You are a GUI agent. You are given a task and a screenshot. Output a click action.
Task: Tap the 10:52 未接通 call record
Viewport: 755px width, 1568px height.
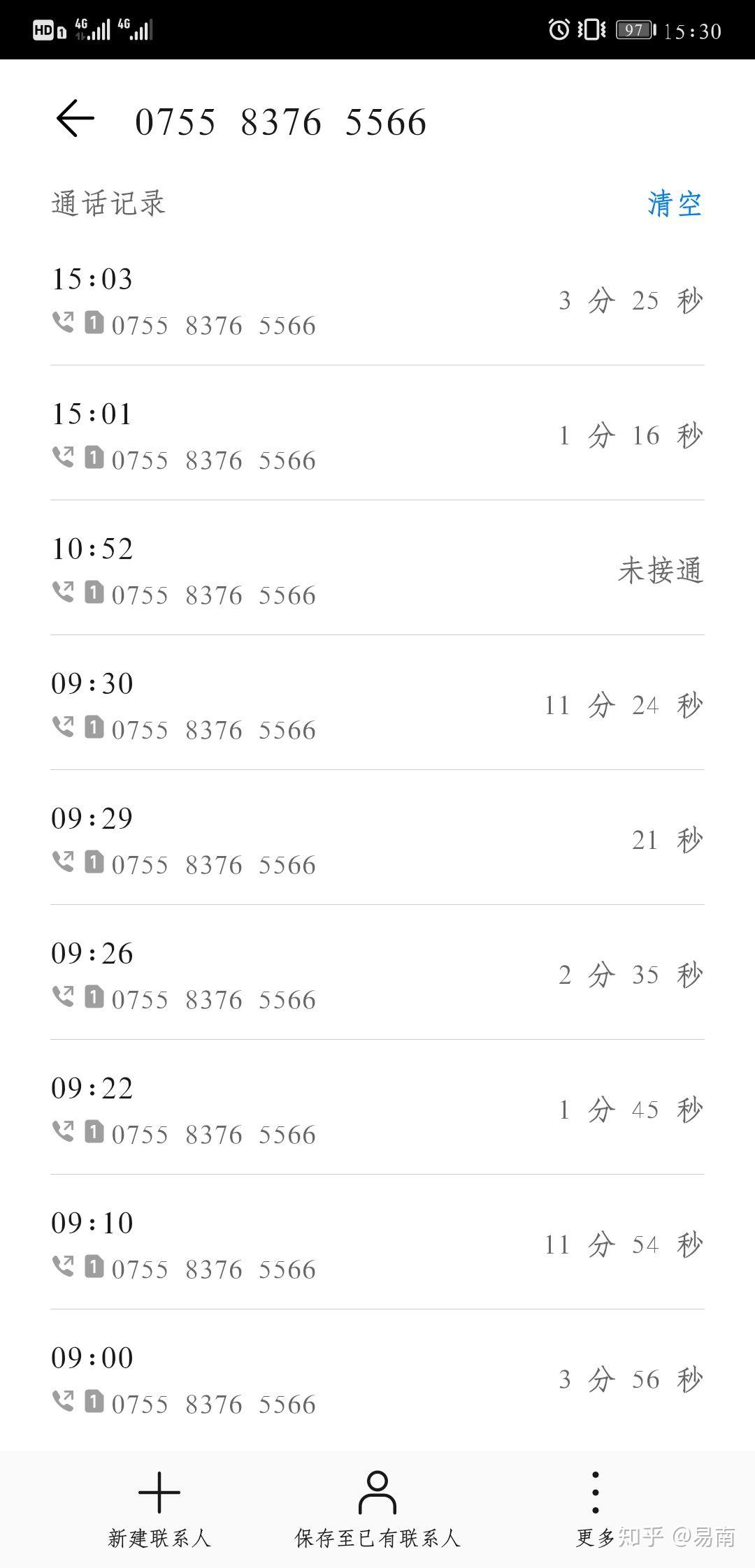coord(377,570)
